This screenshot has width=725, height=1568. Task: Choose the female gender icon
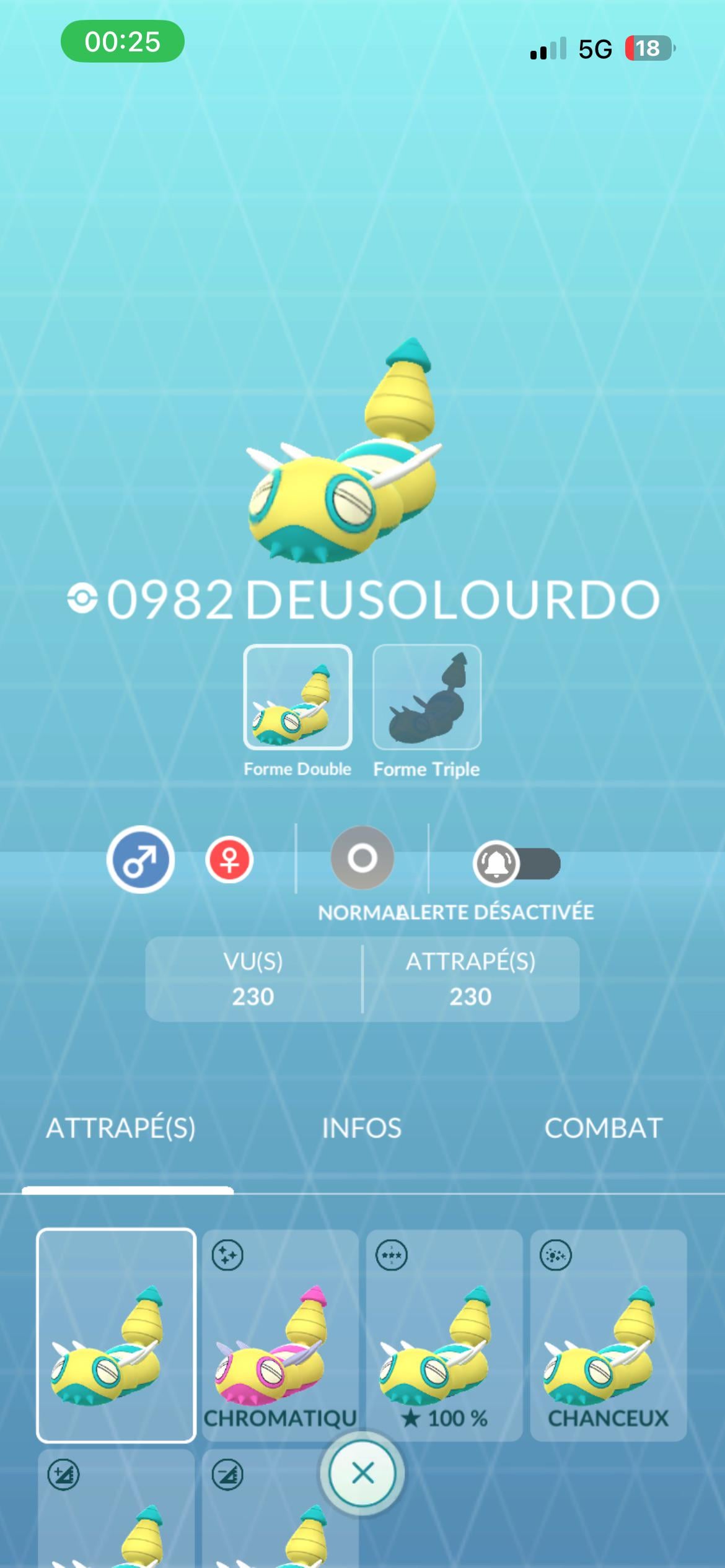tap(229, 860)
